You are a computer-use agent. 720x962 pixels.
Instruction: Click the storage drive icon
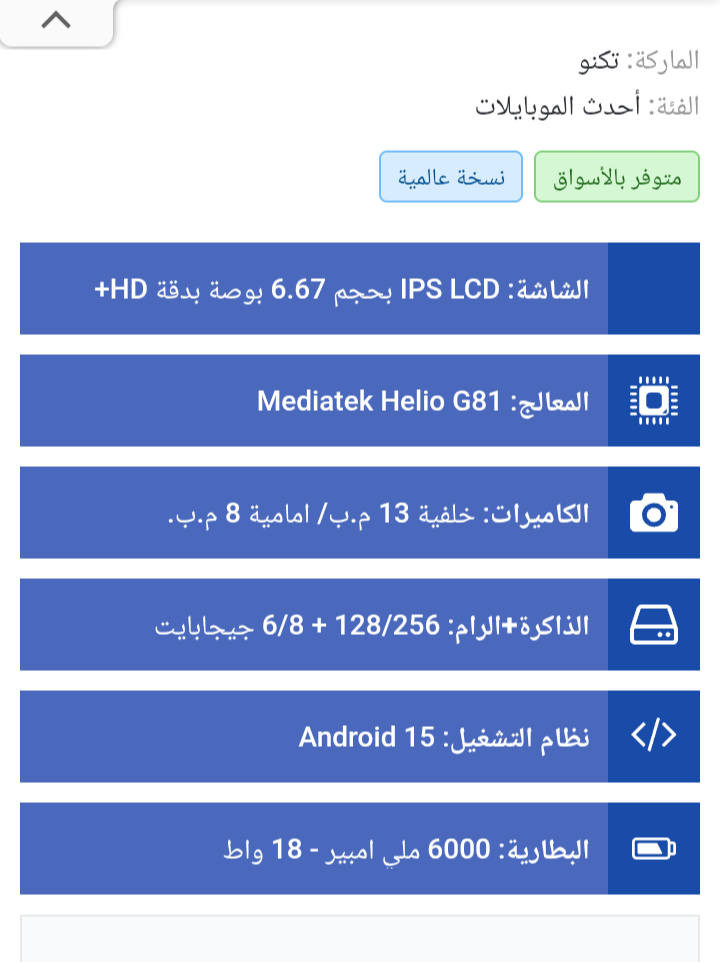655,625
